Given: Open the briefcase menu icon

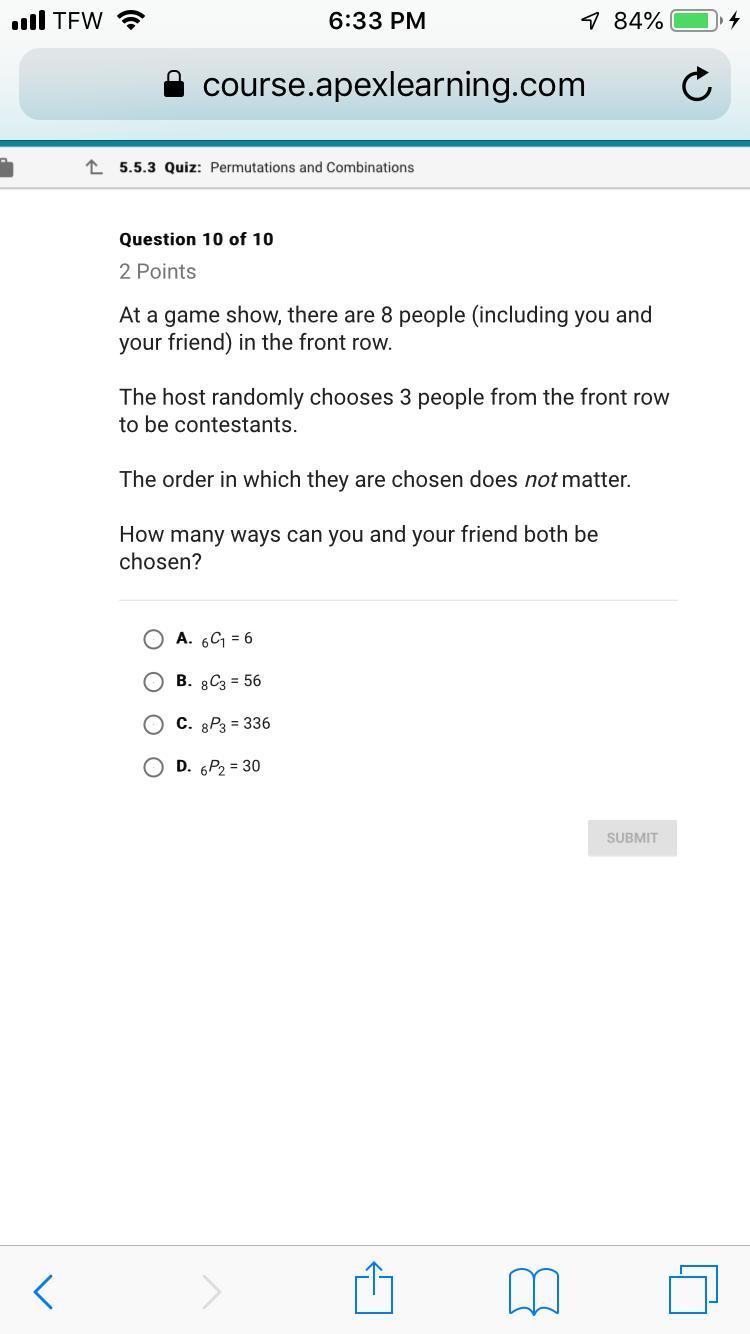Looking at the screenshot, I should (x=6, y=167).
